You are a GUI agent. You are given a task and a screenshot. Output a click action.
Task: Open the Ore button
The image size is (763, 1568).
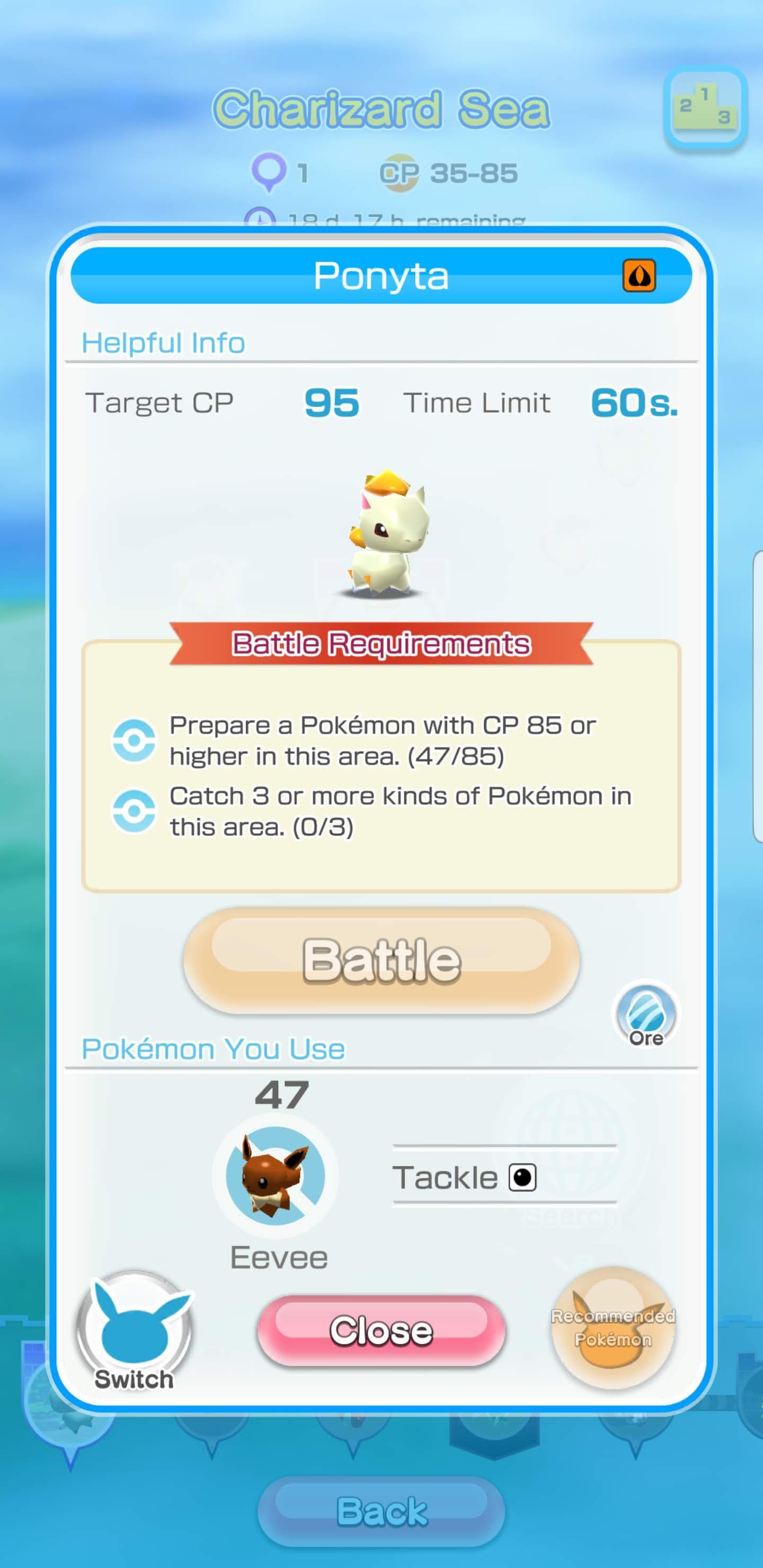(645, 1014)
